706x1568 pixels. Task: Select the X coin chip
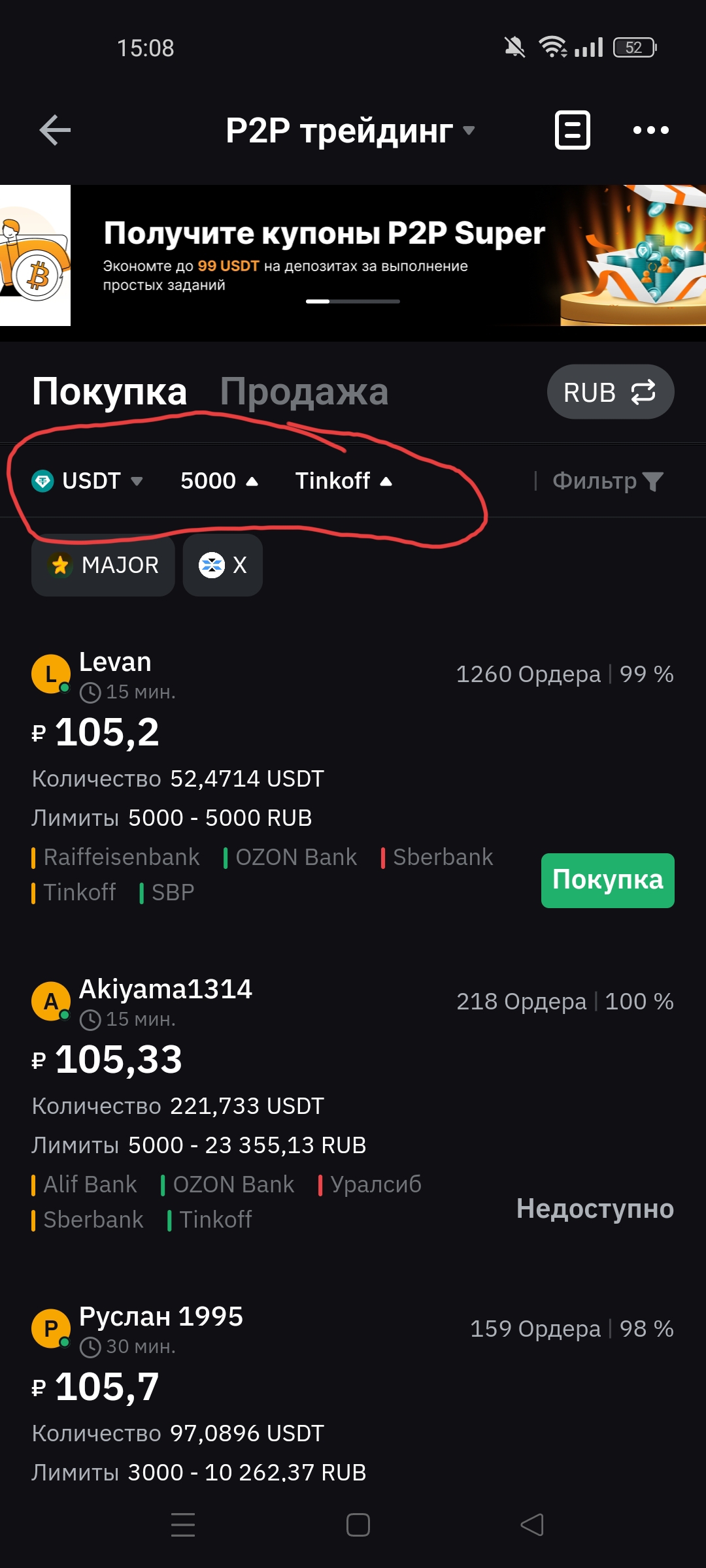tap(223, 565)
